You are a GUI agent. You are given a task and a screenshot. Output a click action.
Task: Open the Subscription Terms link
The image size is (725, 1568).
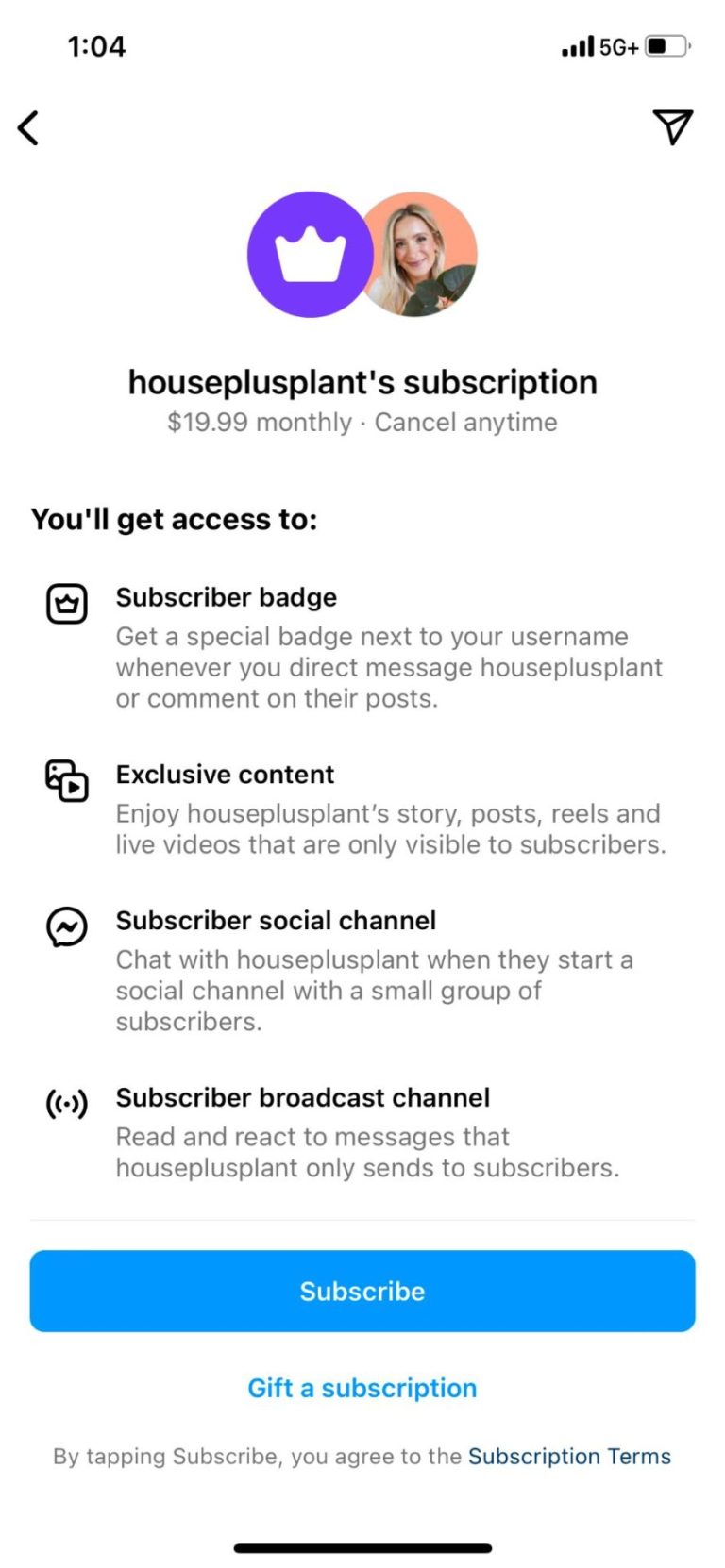[x=569, y=1456]
